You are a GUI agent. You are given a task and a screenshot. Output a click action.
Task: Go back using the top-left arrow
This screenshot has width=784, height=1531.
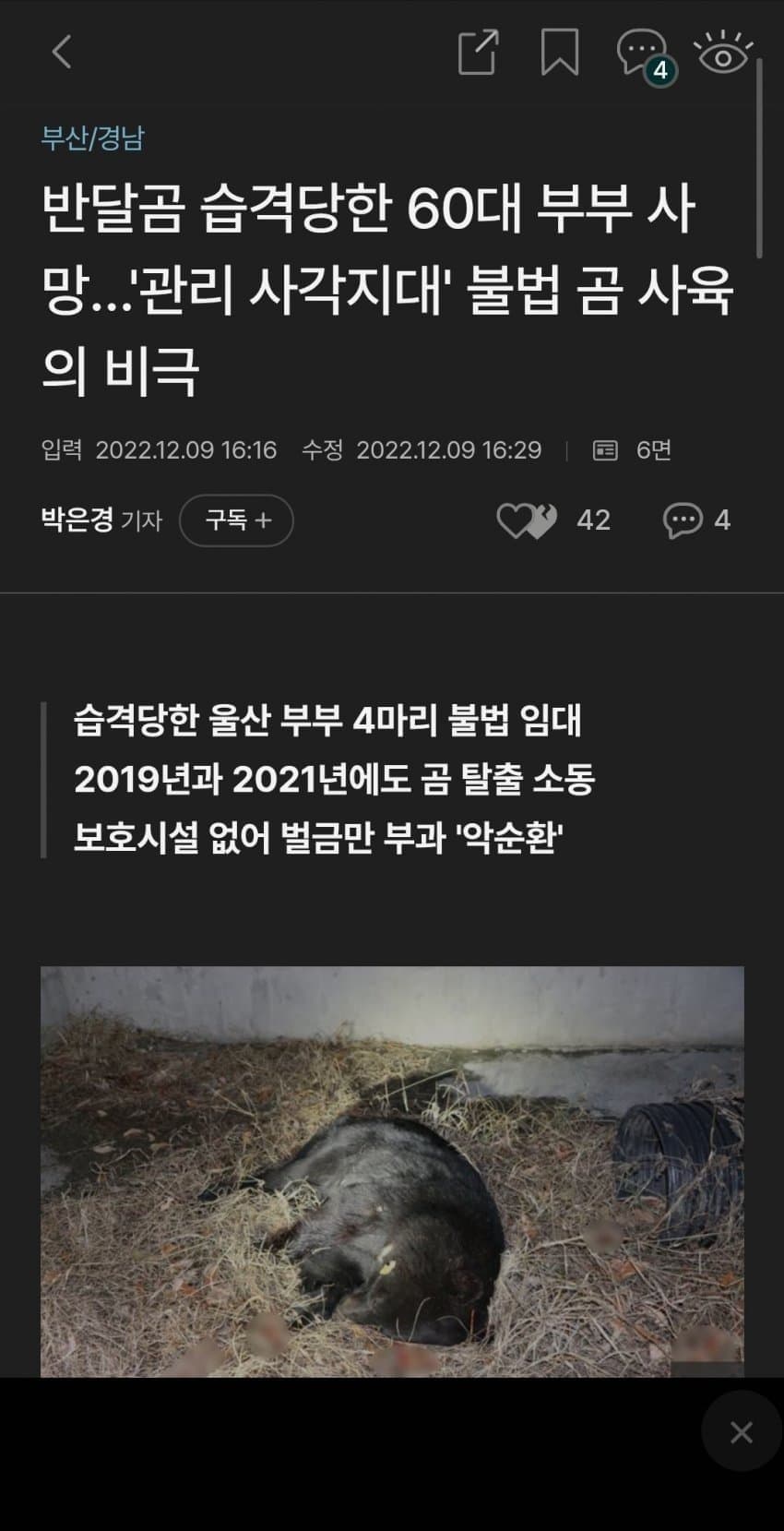click(x=62, y=52)
